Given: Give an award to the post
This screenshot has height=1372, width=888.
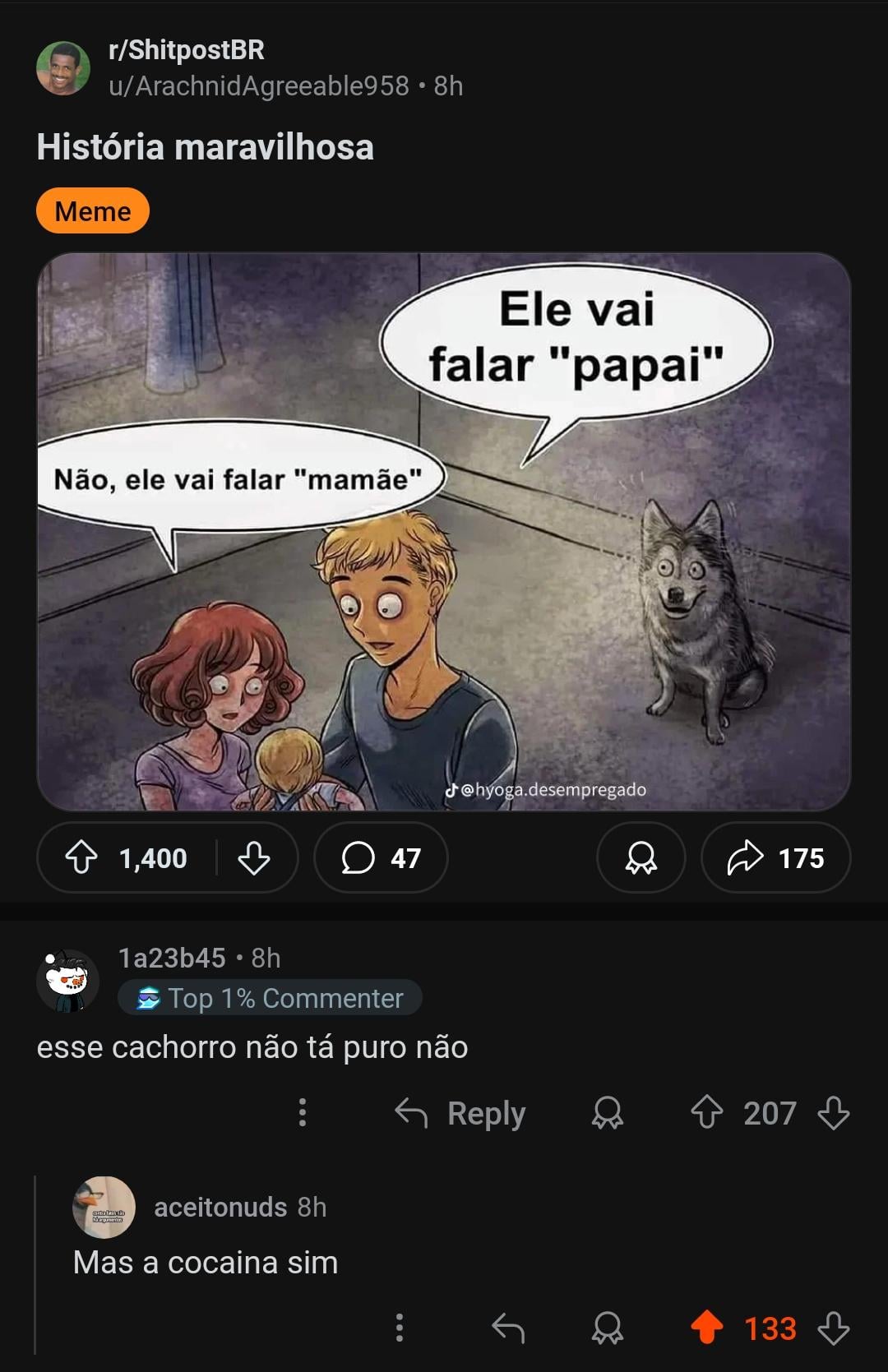Looking at the screenshot, I should click(641, 857).
